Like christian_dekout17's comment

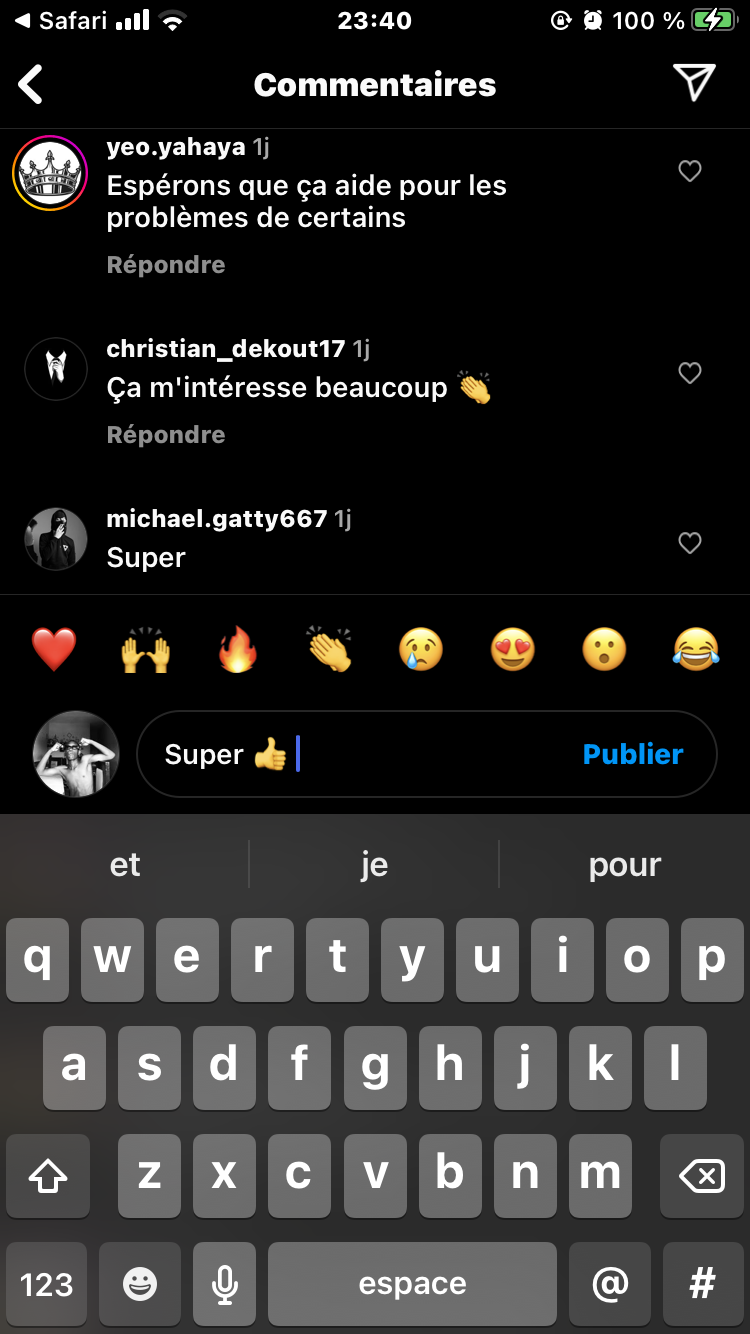pos(690,374)
